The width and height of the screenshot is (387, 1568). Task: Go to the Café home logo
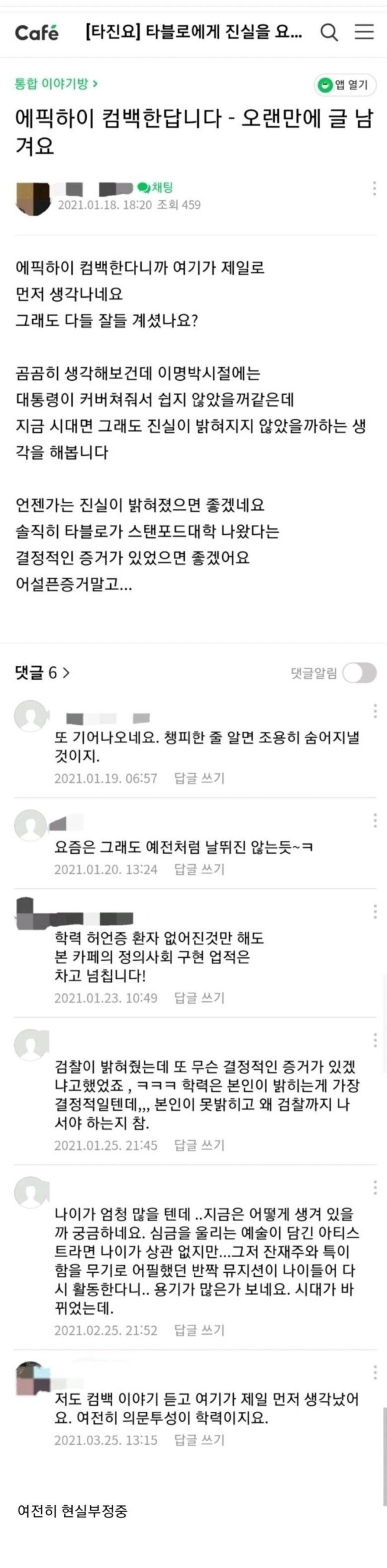37,32
